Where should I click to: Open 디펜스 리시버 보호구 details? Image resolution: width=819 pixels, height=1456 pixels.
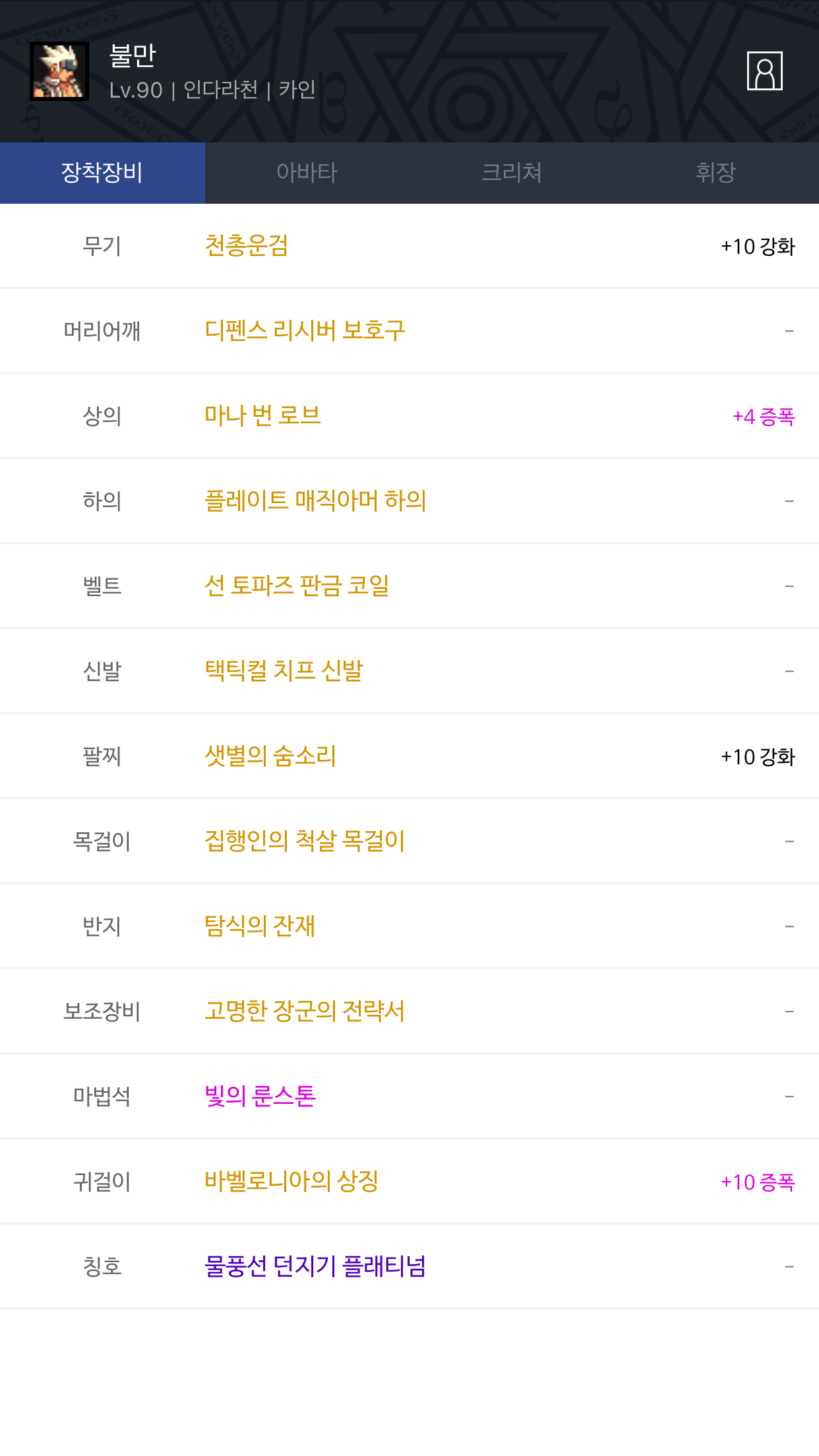[305, 330]
